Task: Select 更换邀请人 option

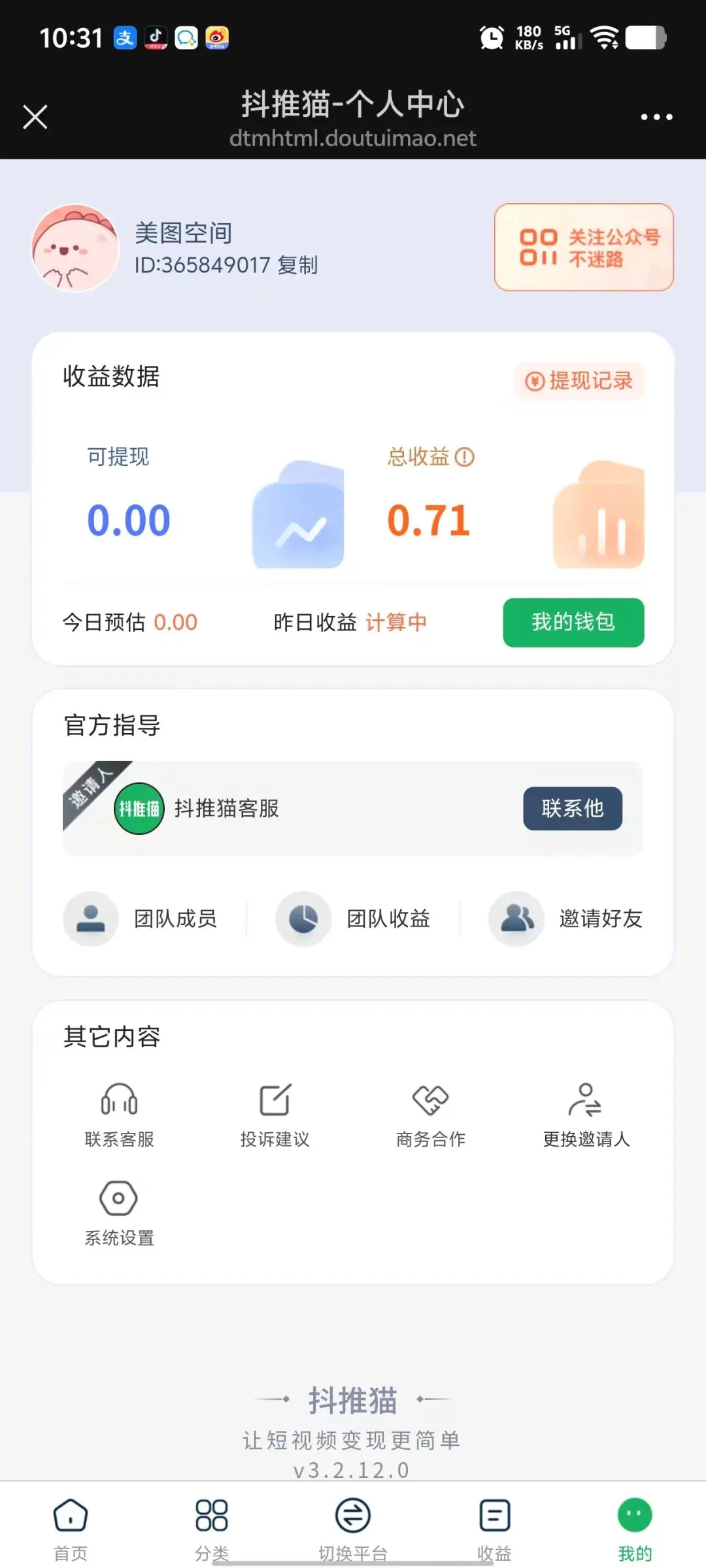Action: (586, 1115)
